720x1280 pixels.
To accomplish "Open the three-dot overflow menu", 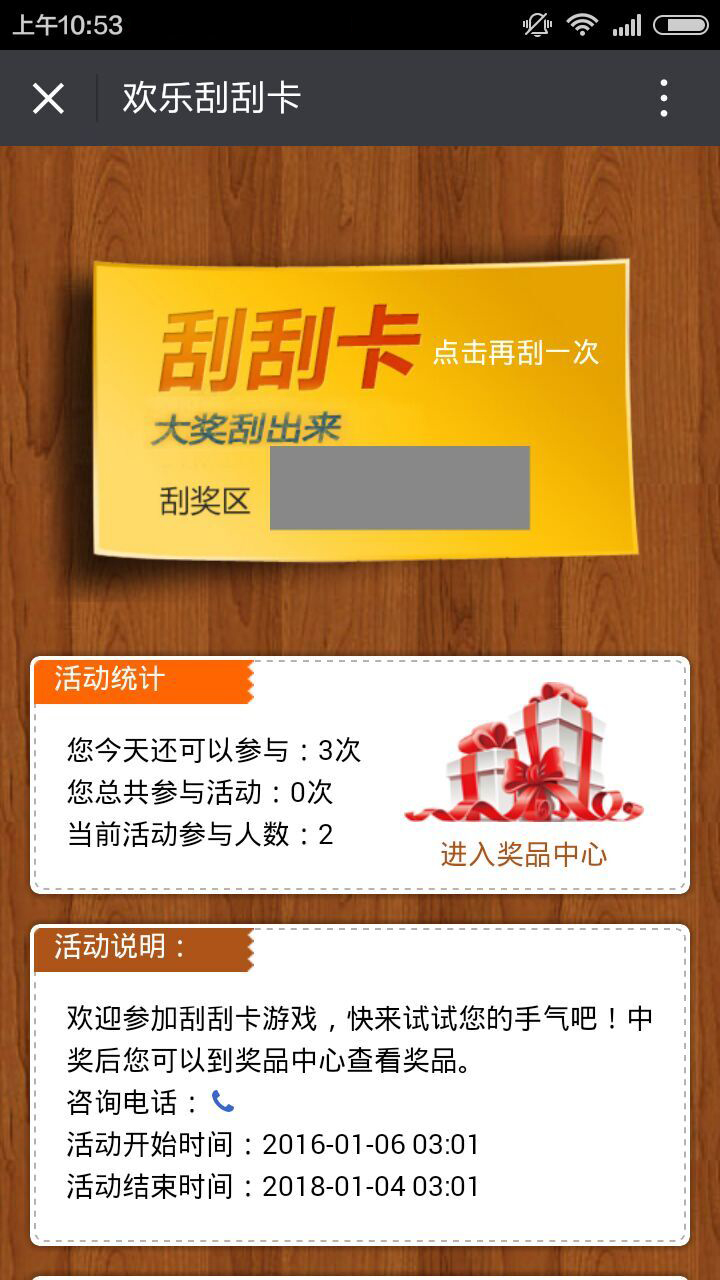I will [664, 98].
